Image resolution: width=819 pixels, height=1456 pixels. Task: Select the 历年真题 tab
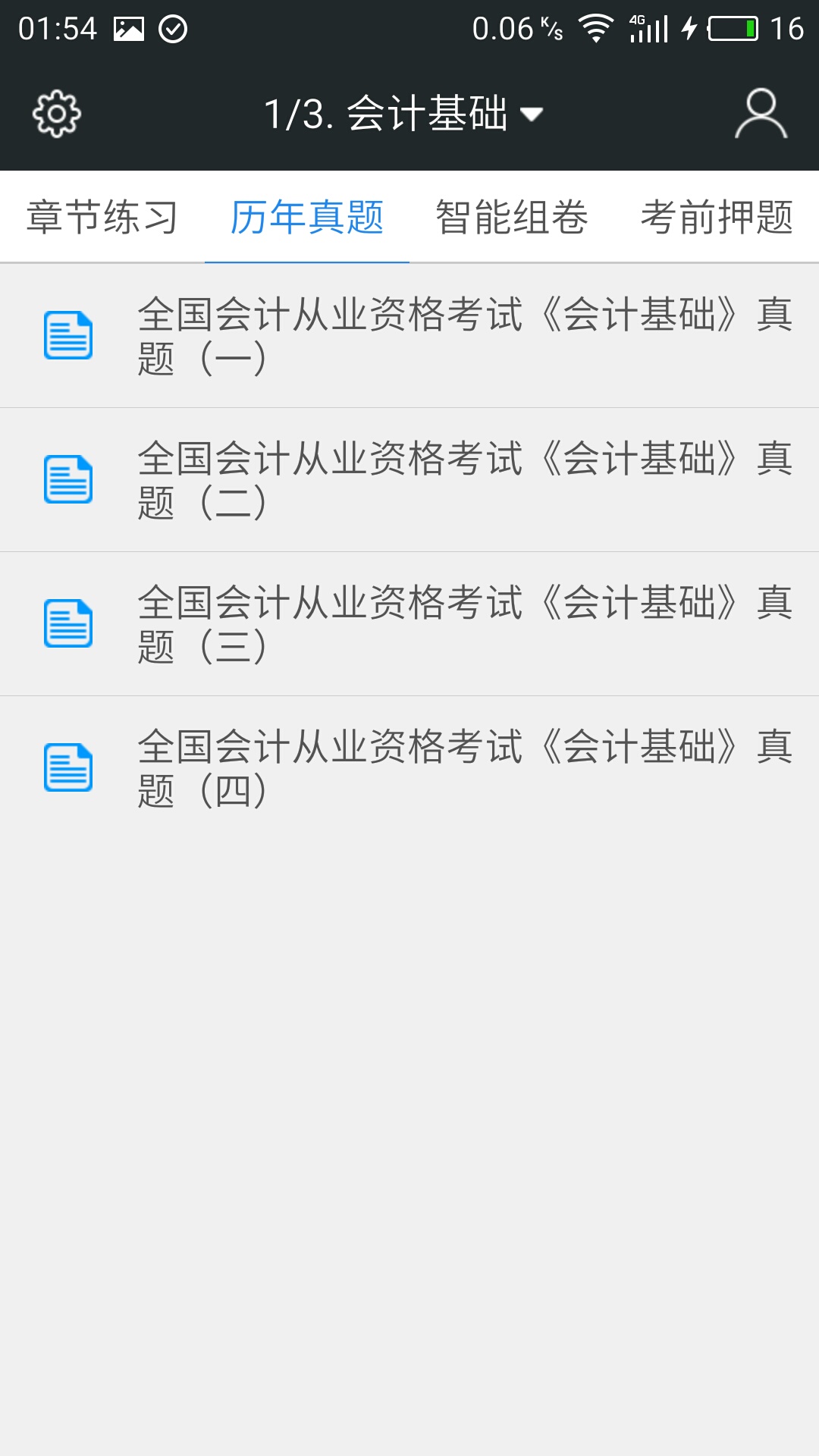tap(307, 216)
